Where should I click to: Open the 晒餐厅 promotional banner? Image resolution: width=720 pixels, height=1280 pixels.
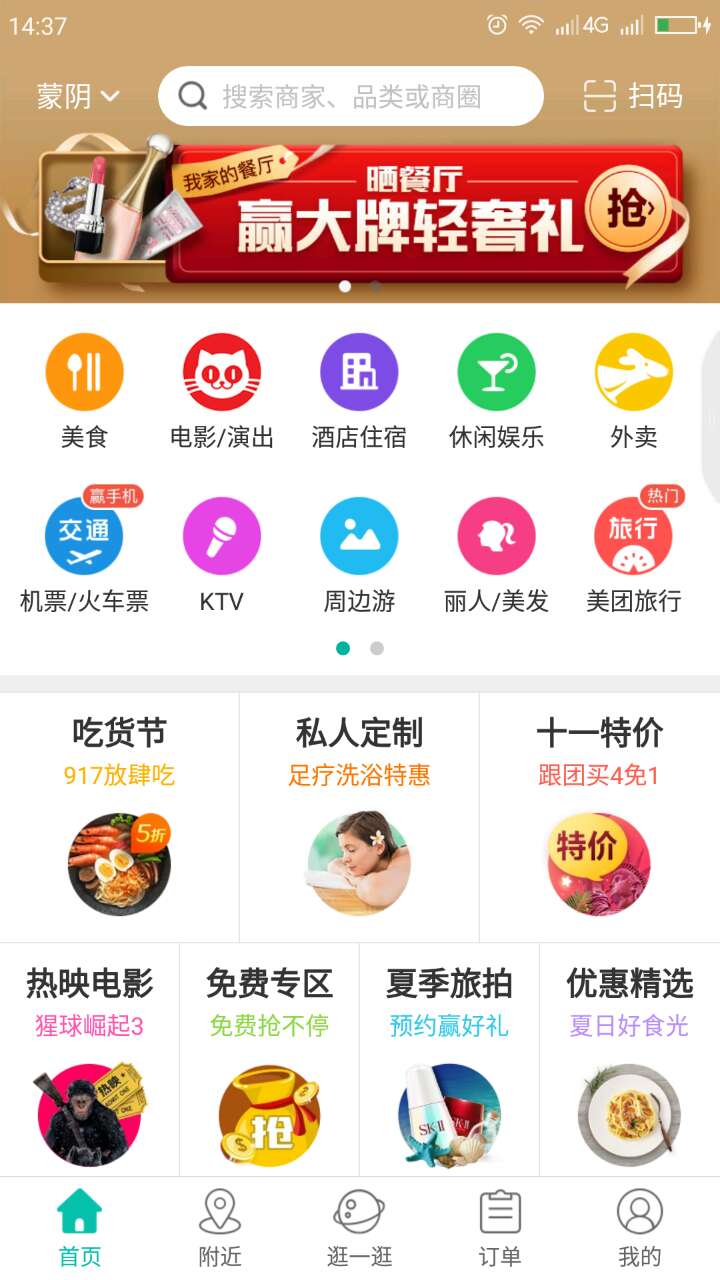[360, 212]
